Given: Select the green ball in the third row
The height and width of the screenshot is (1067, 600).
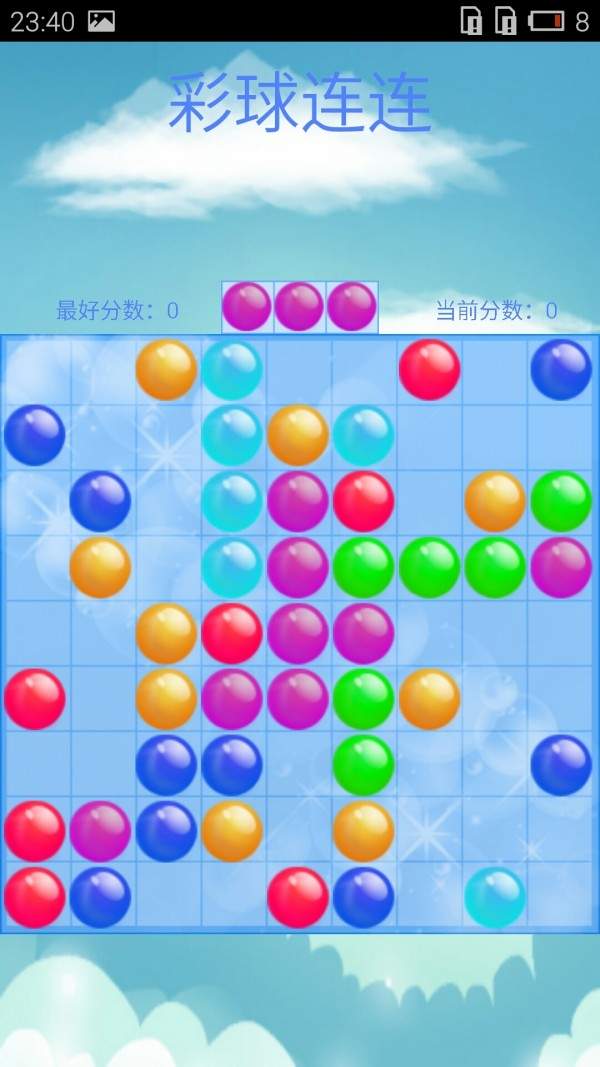Looking at the screenshot, I should point(561,502).
